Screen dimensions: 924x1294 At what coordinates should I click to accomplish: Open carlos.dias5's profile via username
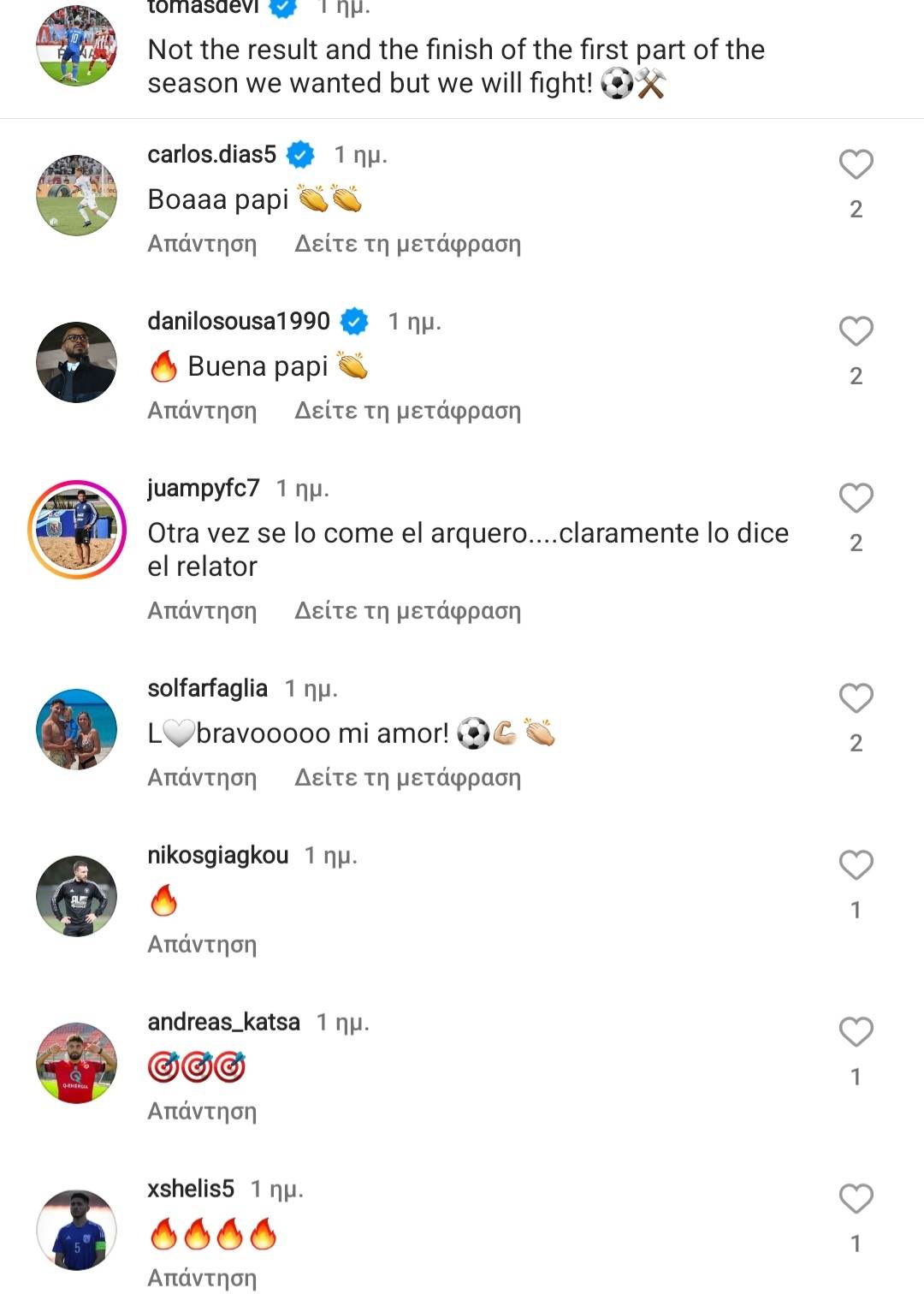tap(211, 155)
